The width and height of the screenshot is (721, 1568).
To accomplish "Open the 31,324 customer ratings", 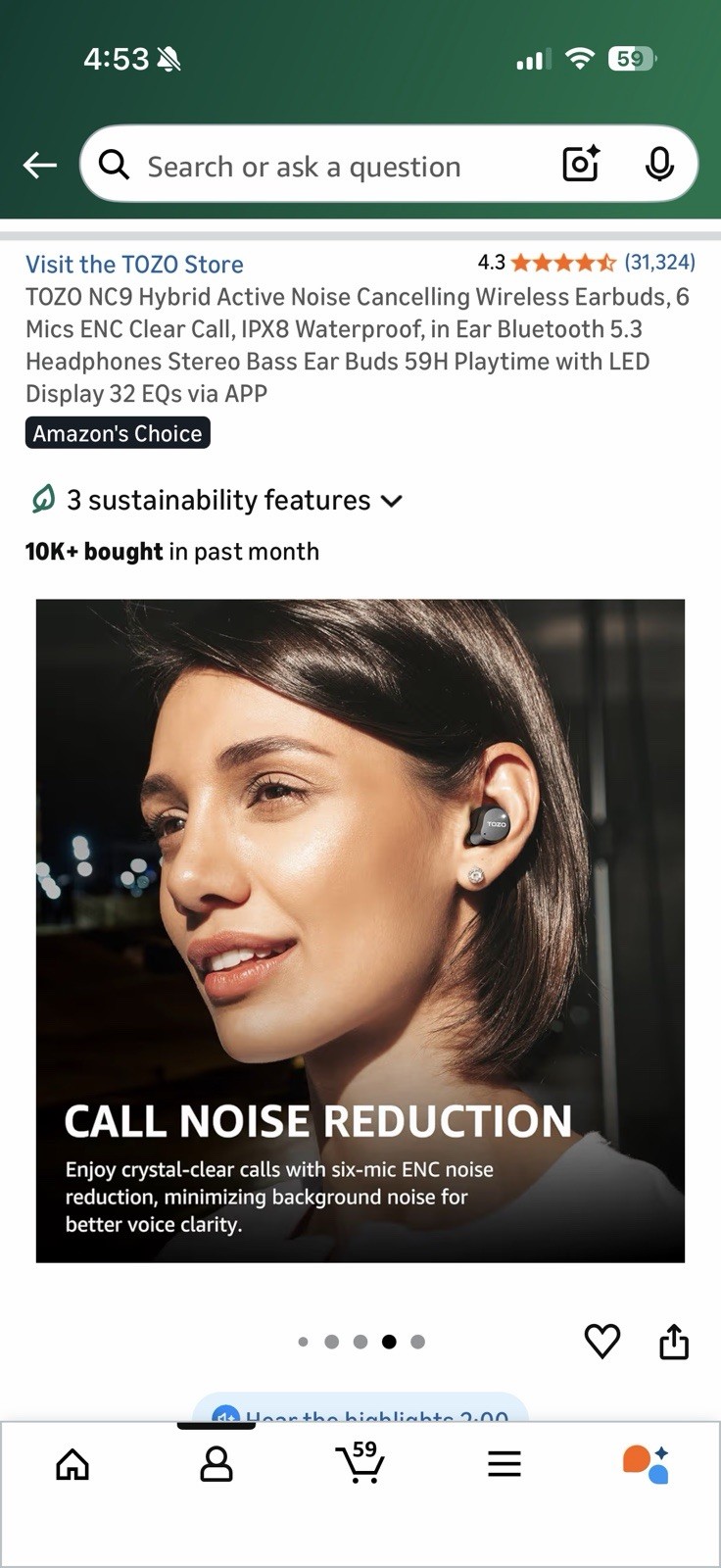I will (659, 262).
